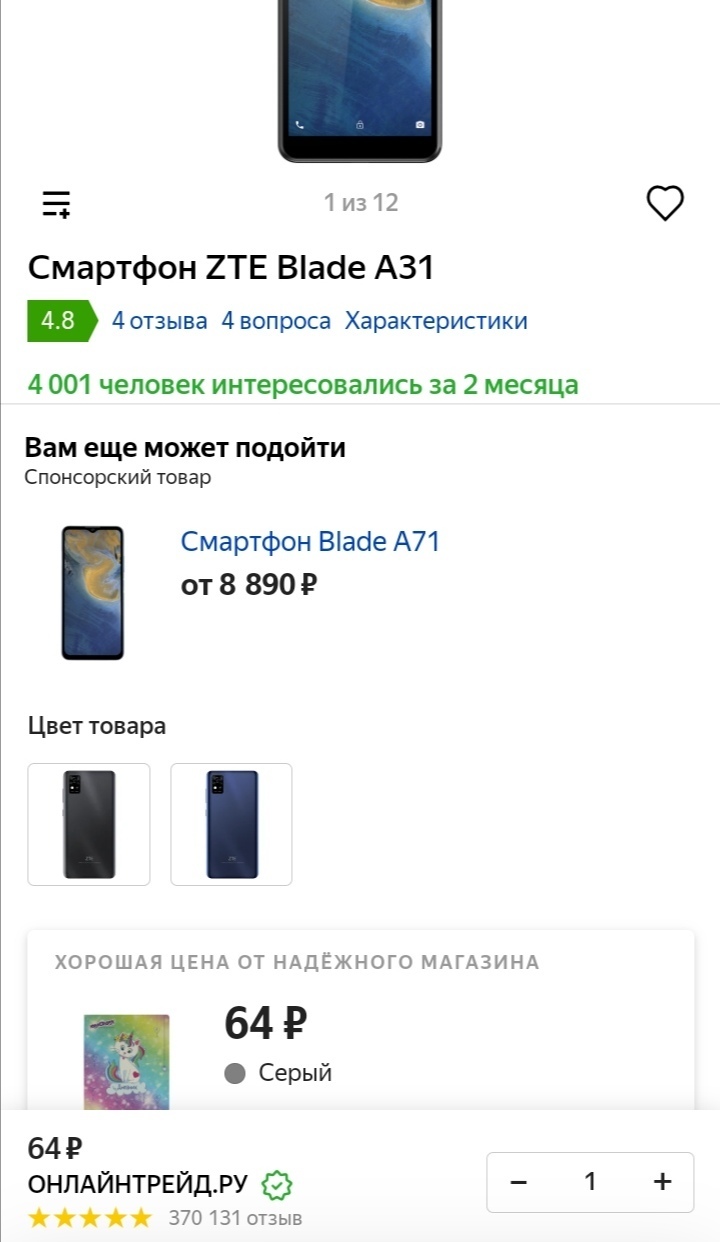The height and width of the screenshot is (1242, 720).
Task: Open the 4 отзыва reviews link
Action: click(x=160, y=321)
